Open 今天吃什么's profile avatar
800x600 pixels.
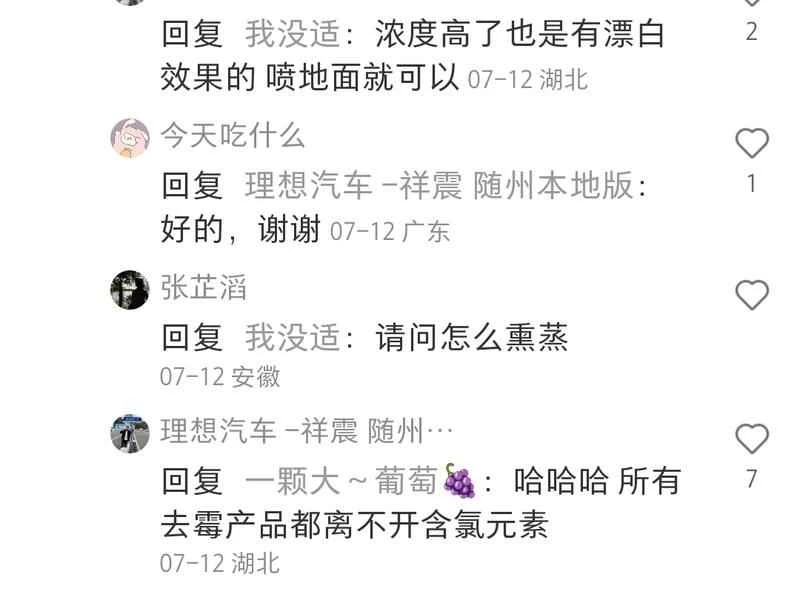pyautogui.click(x=130, y=137)
